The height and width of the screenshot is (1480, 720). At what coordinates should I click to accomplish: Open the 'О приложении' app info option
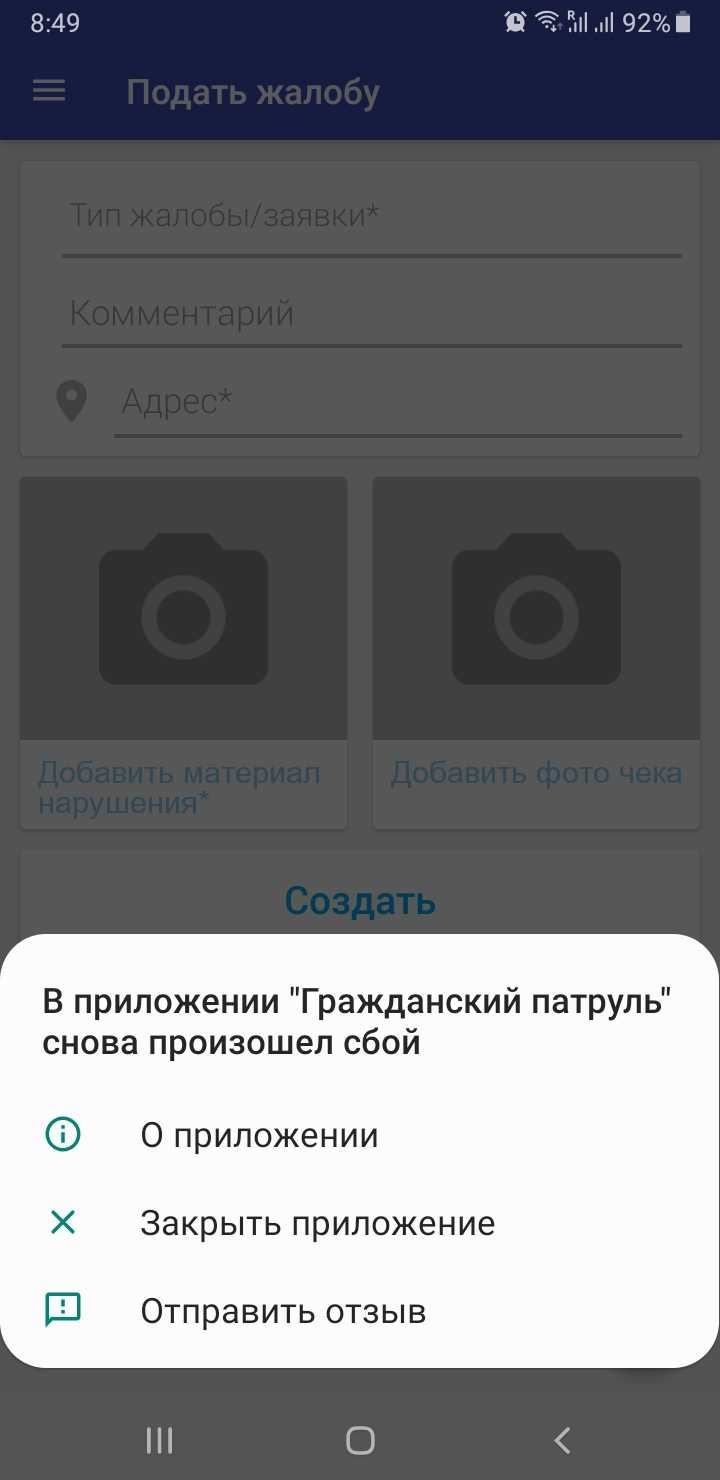pos(259,1136)
